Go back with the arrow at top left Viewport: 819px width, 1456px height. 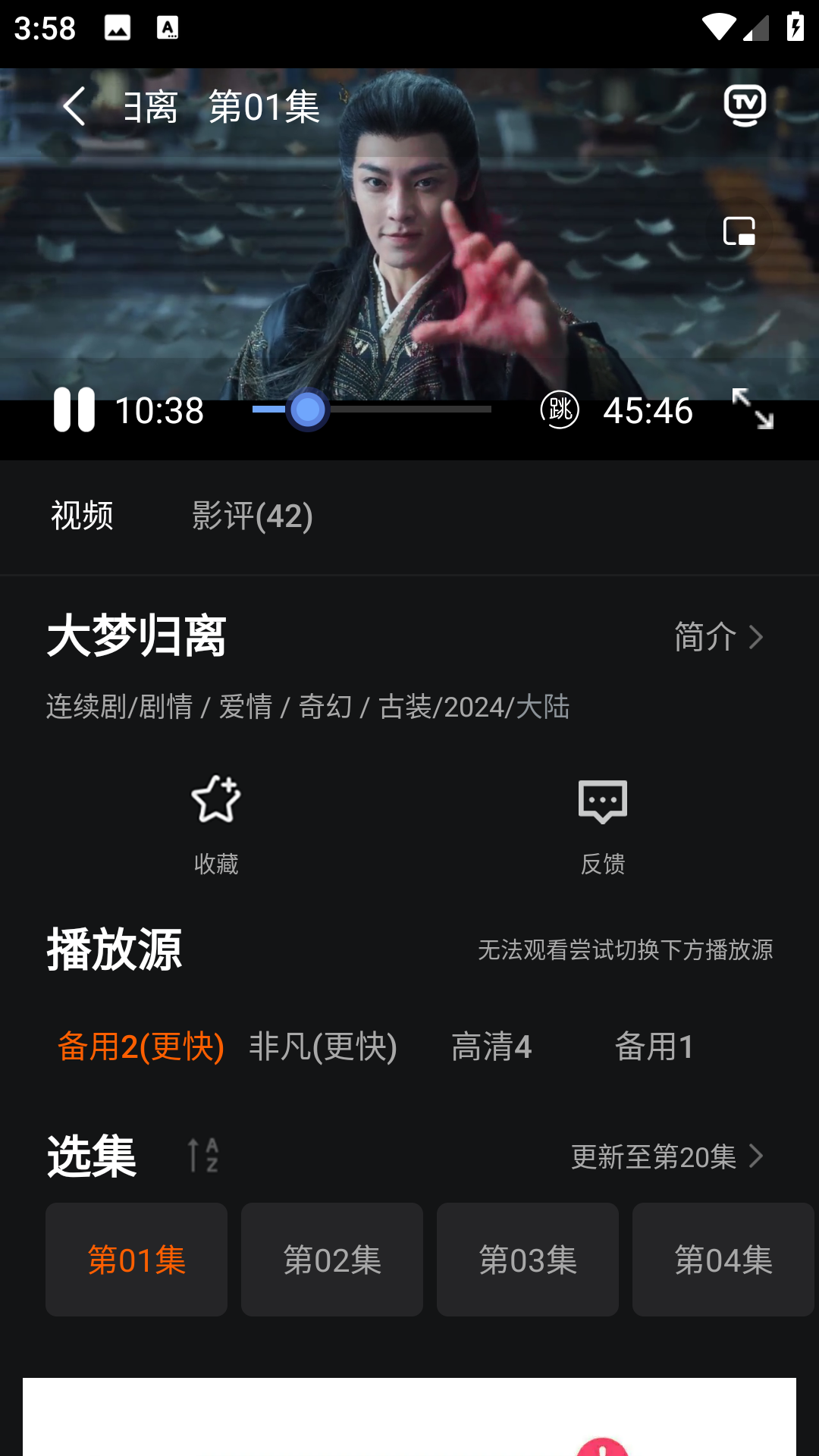coord(74,108)
